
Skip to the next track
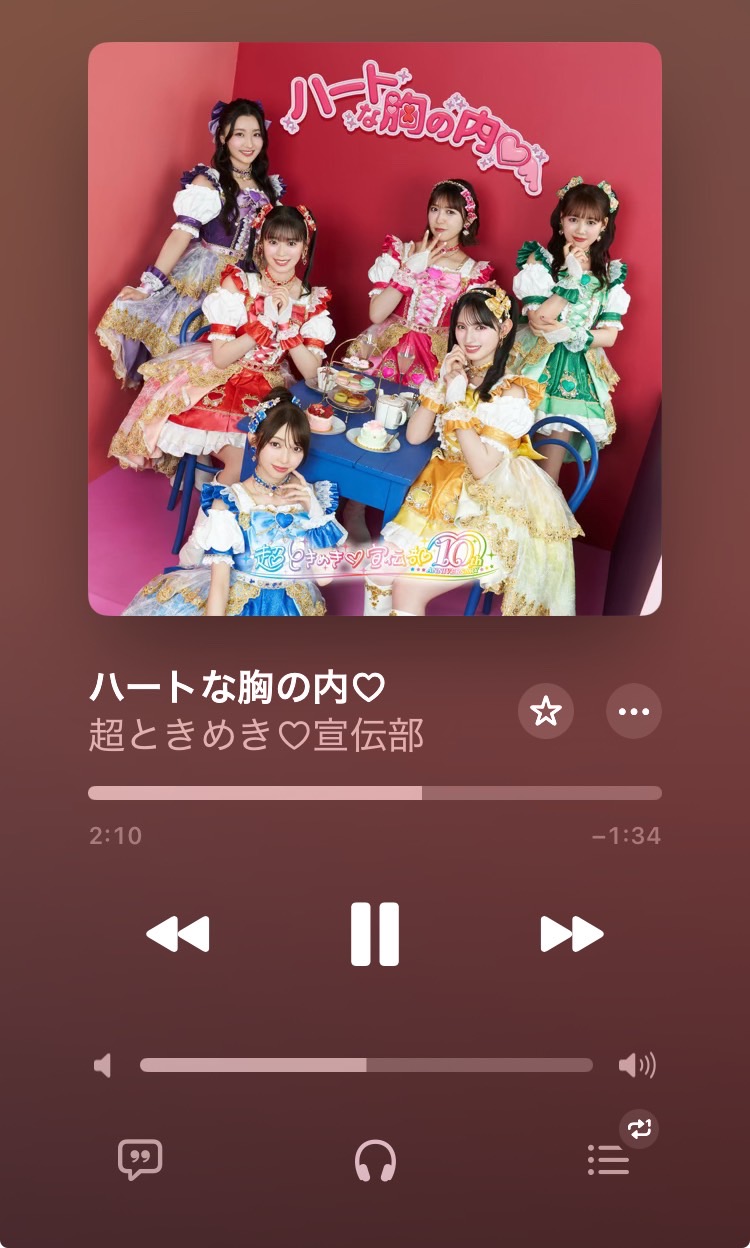click(572, 934)
